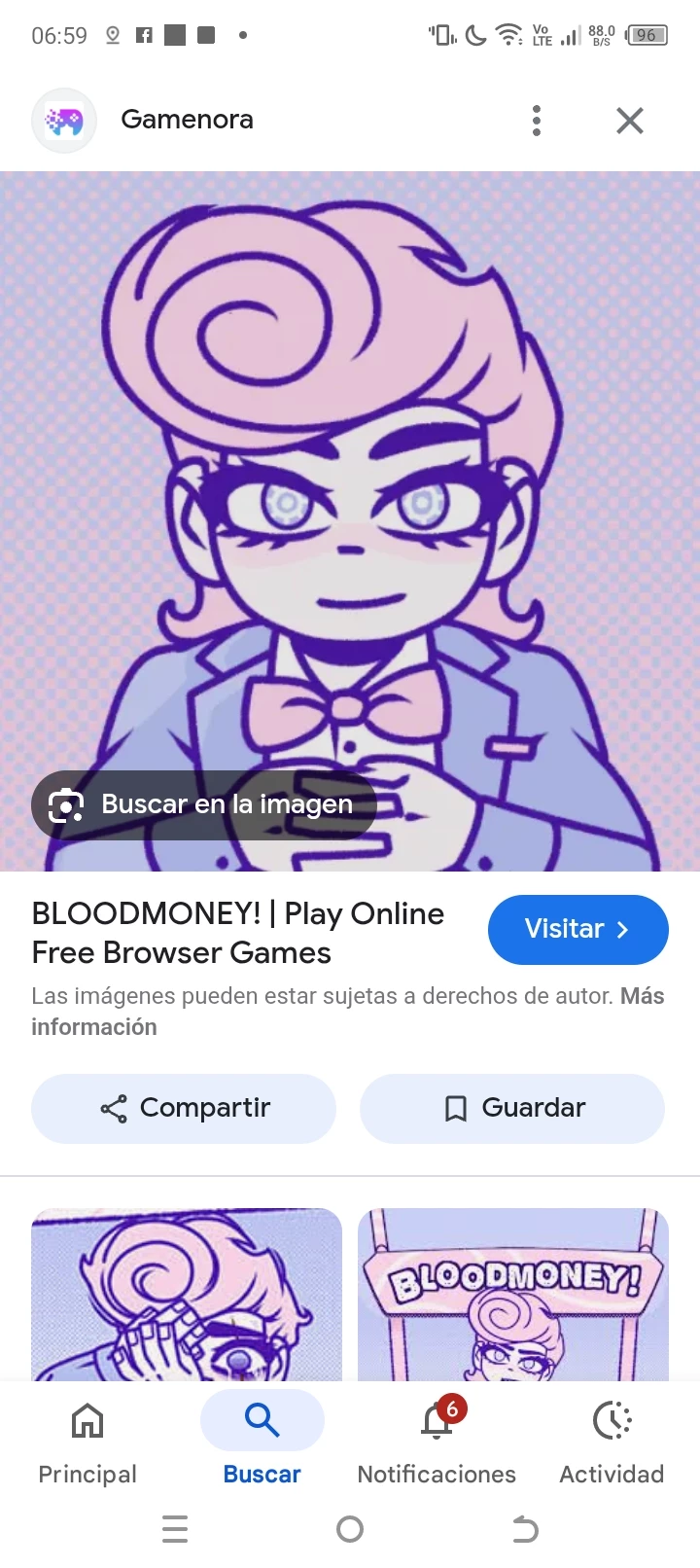Save the image with Guardar

[x=512, y=1109]
